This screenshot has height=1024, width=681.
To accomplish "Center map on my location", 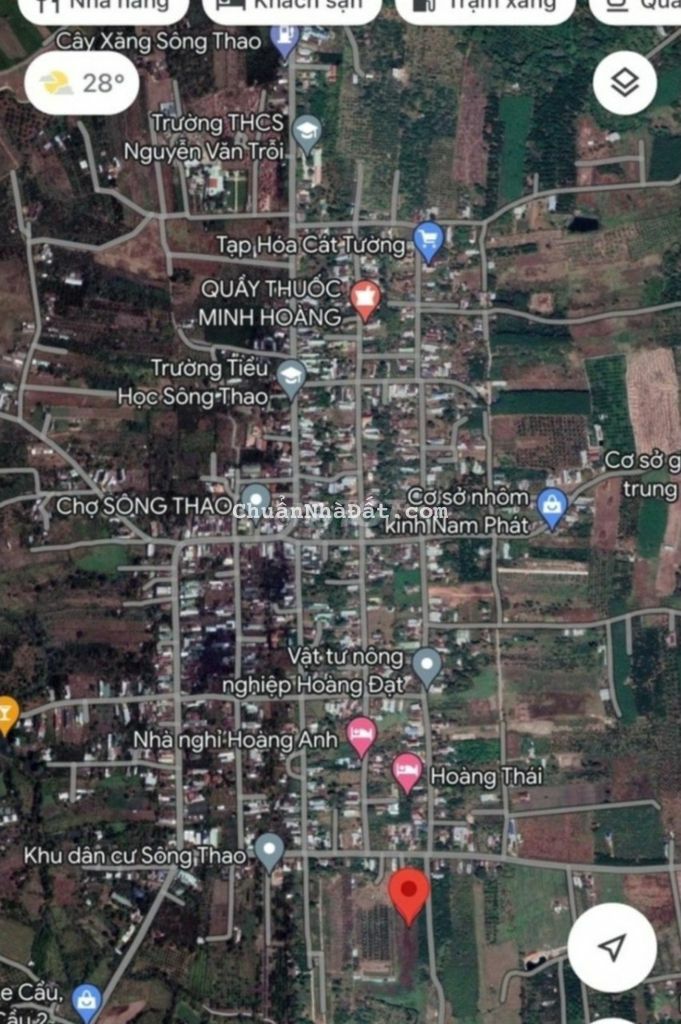I will click(x=612, y=947).
